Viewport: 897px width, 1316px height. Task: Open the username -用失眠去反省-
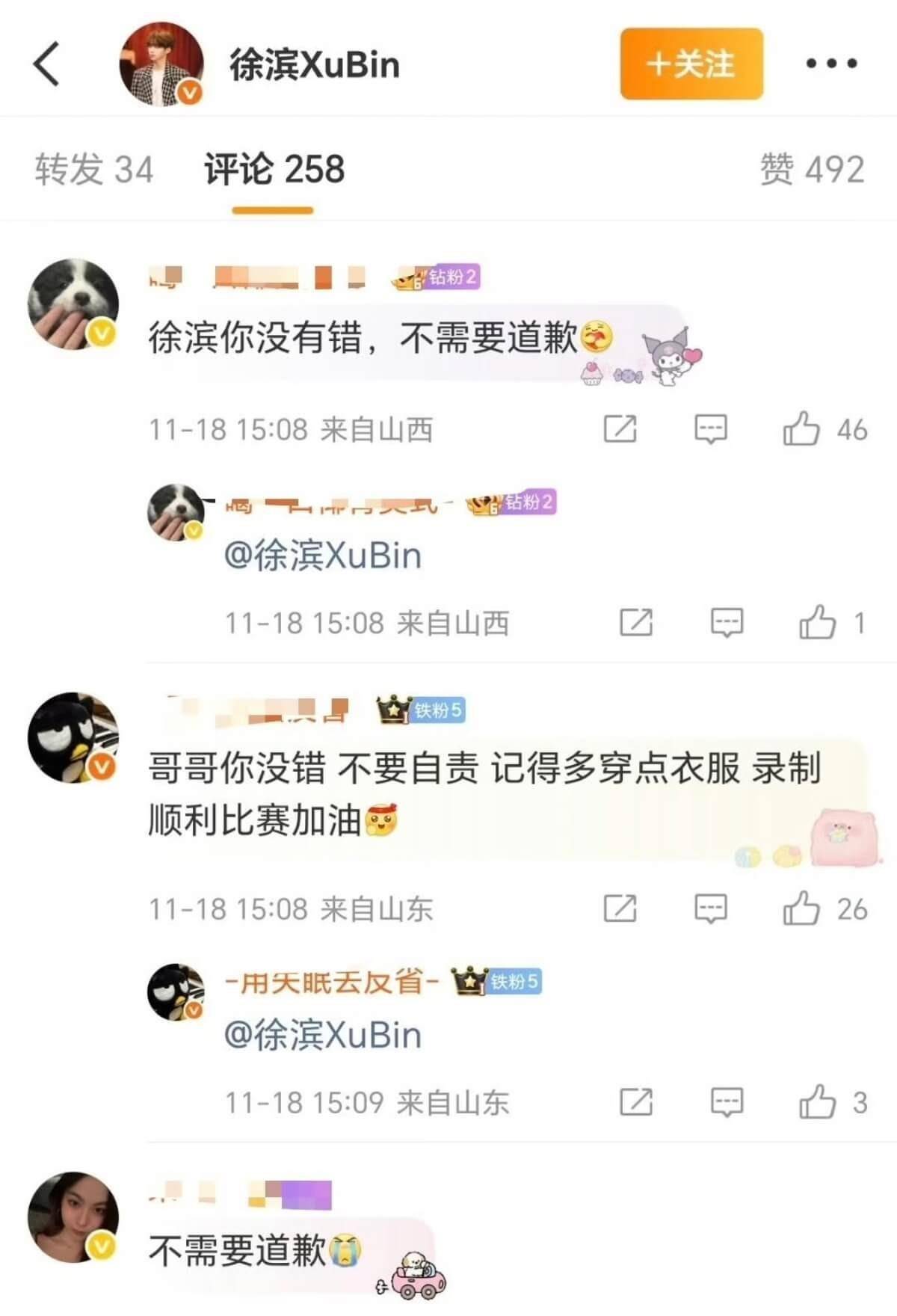click(x=332, y=982)
